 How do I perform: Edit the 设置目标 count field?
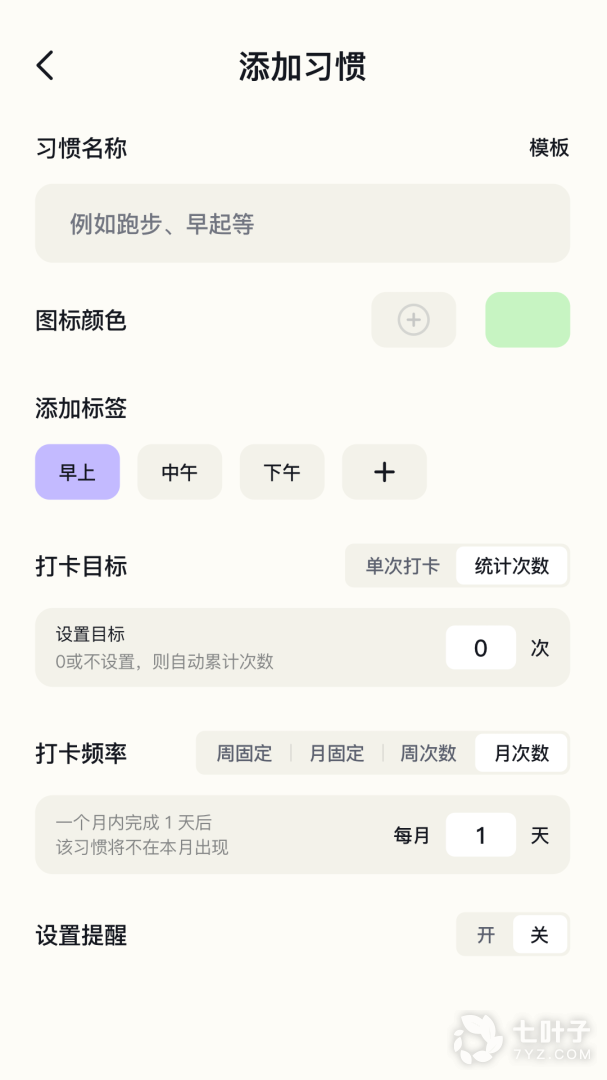pyautogui.click(x=480, y=648)
